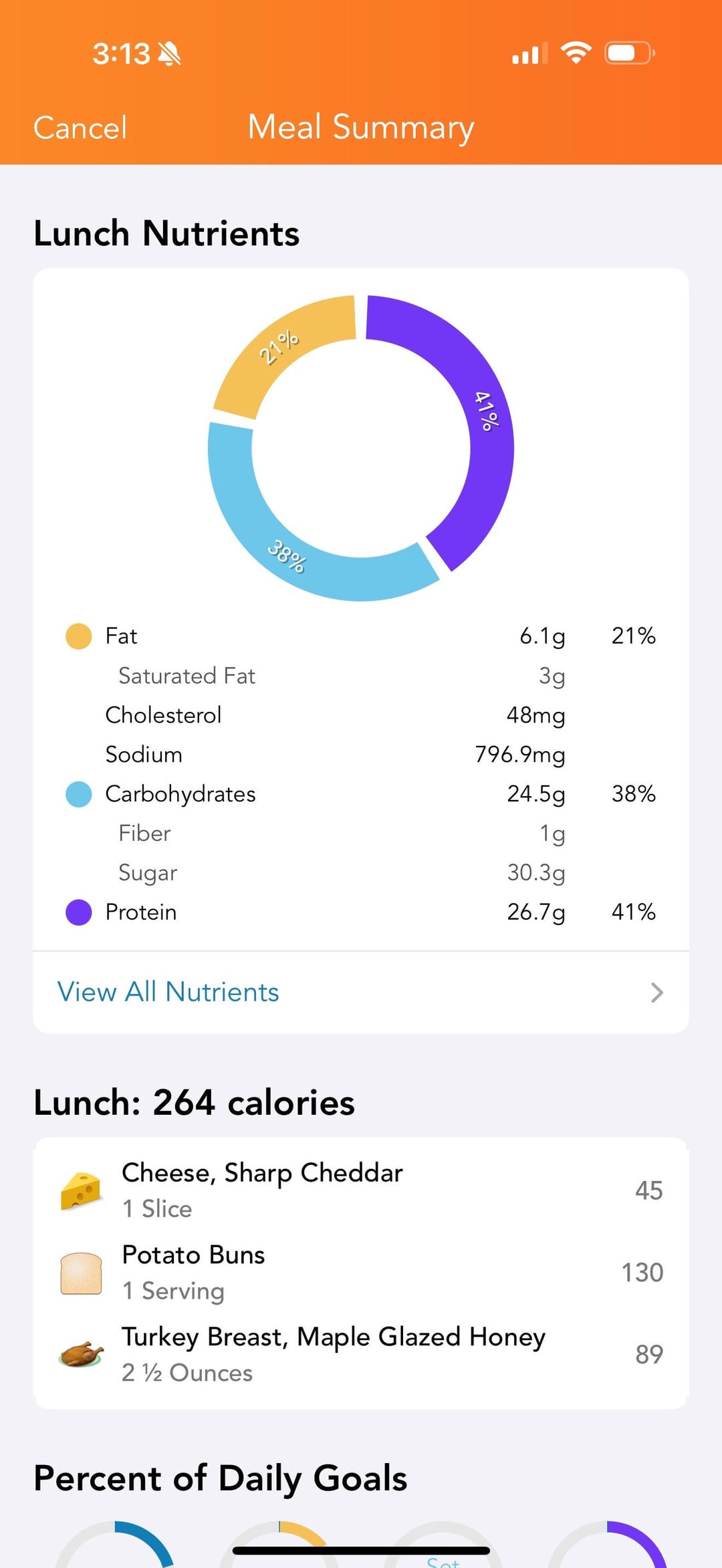The image size is (722, 1568).
Task: Open View All Nutrients
Action: pos(361,993)
